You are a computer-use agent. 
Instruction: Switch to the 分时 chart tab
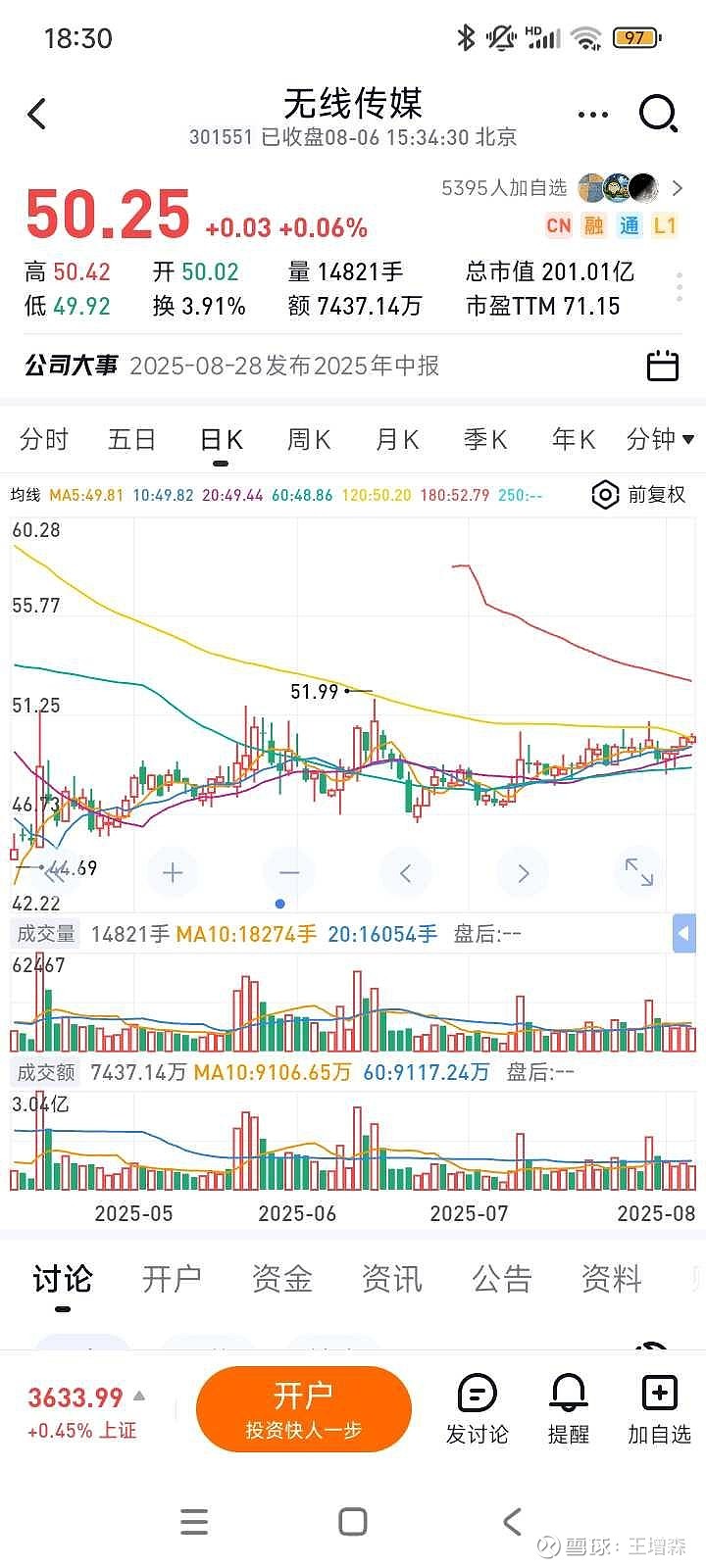point(44,439)
